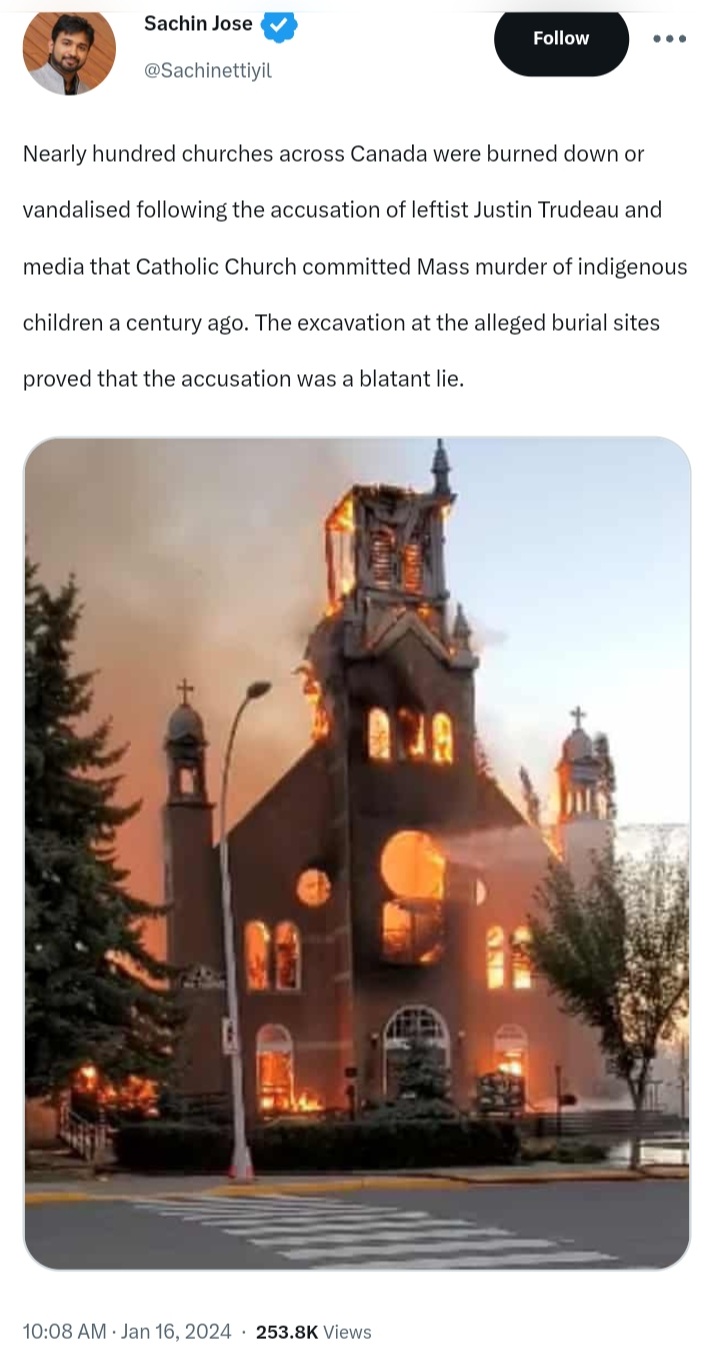The image size is (720, 1364).
Task: Open the @Sachinettiyil profile handle
Action: coord(208,70)
